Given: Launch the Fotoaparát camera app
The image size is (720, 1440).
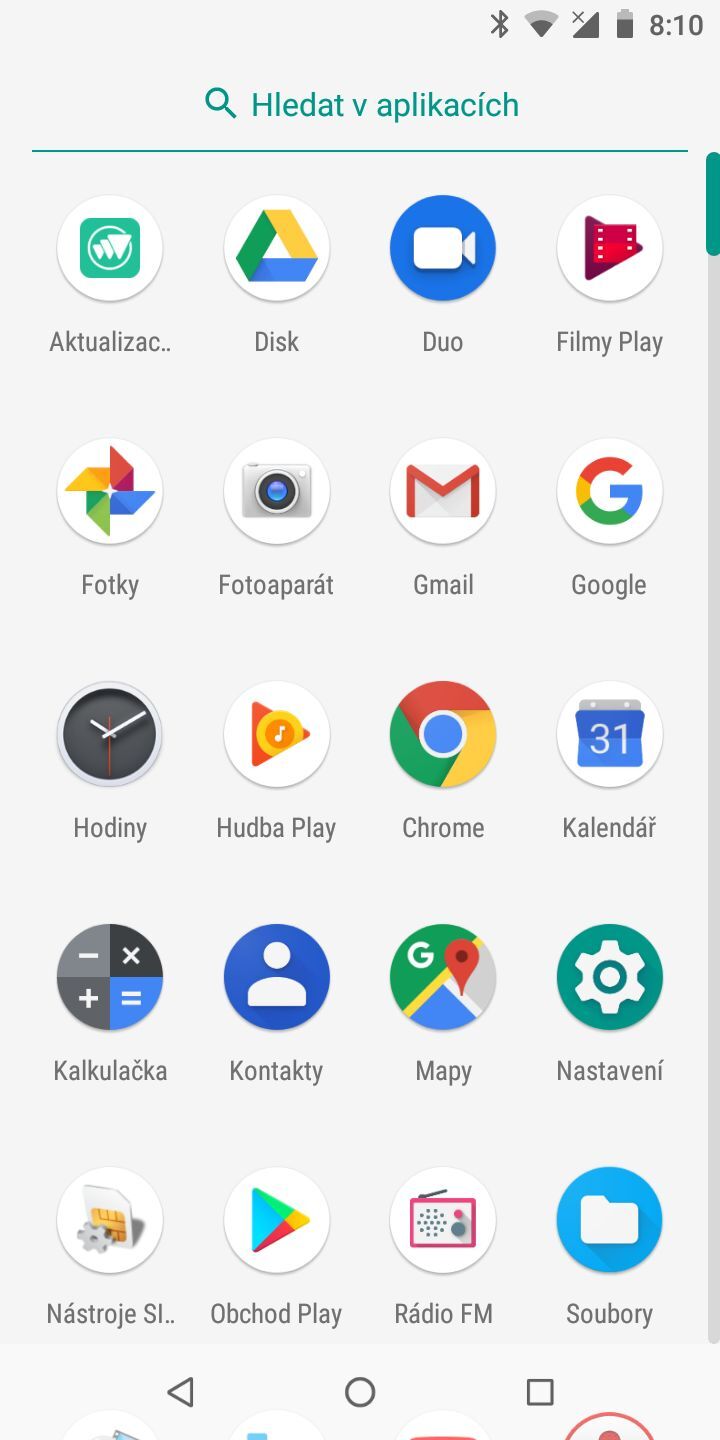Looking at the screenshot, I should [277, 491].
